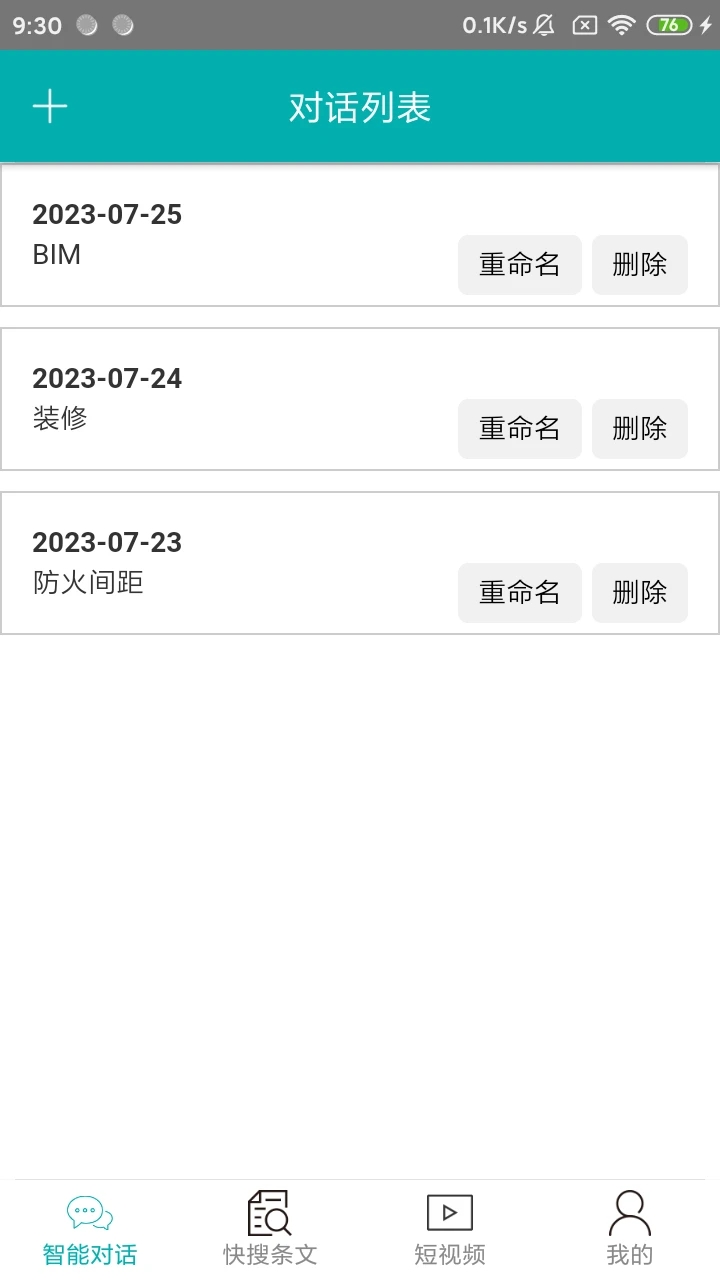Tap the video player icon for 短视频
This screenshot has height=1280, width=720.
449,1210
